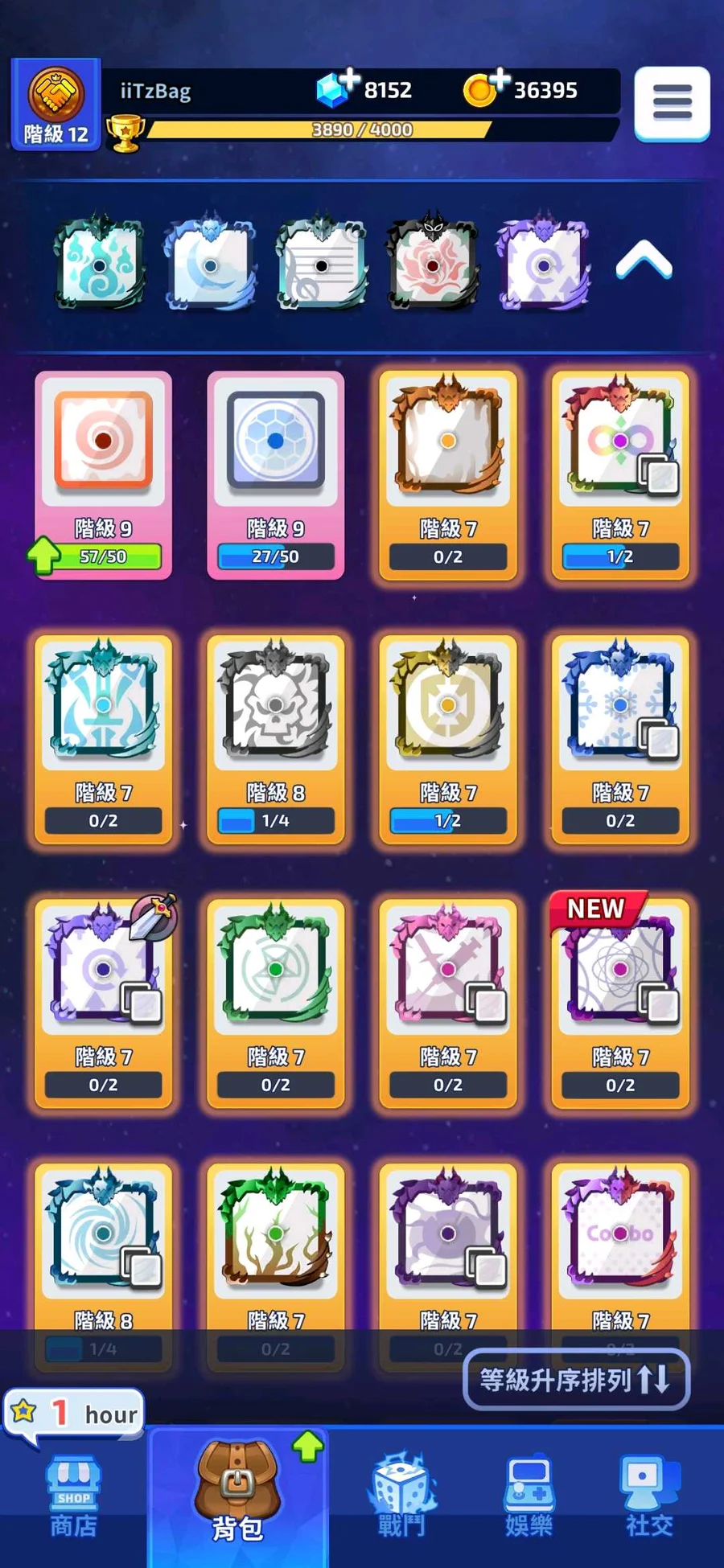Screen dimensions: 724x1568
Task: Toggle 等級升序排列 sort order
Action: 576,1380
